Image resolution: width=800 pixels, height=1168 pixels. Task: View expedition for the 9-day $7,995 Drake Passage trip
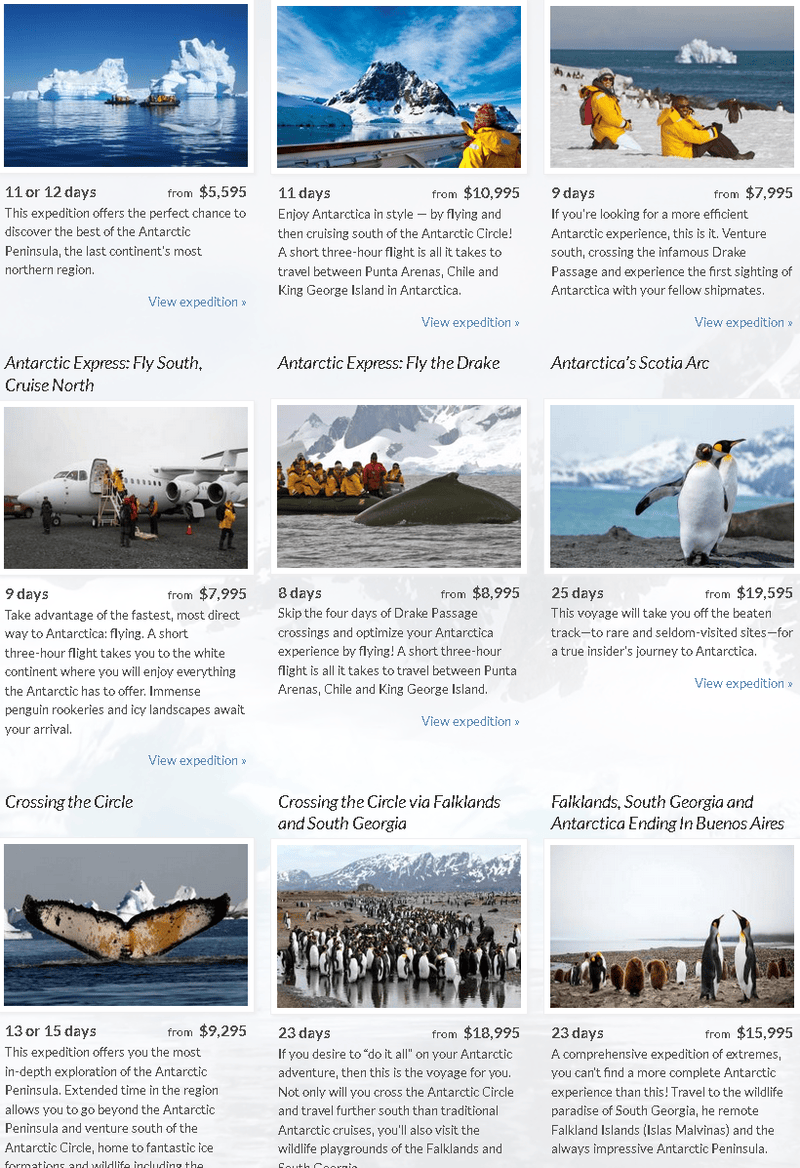pyautogui.click(x=743, y=322)
